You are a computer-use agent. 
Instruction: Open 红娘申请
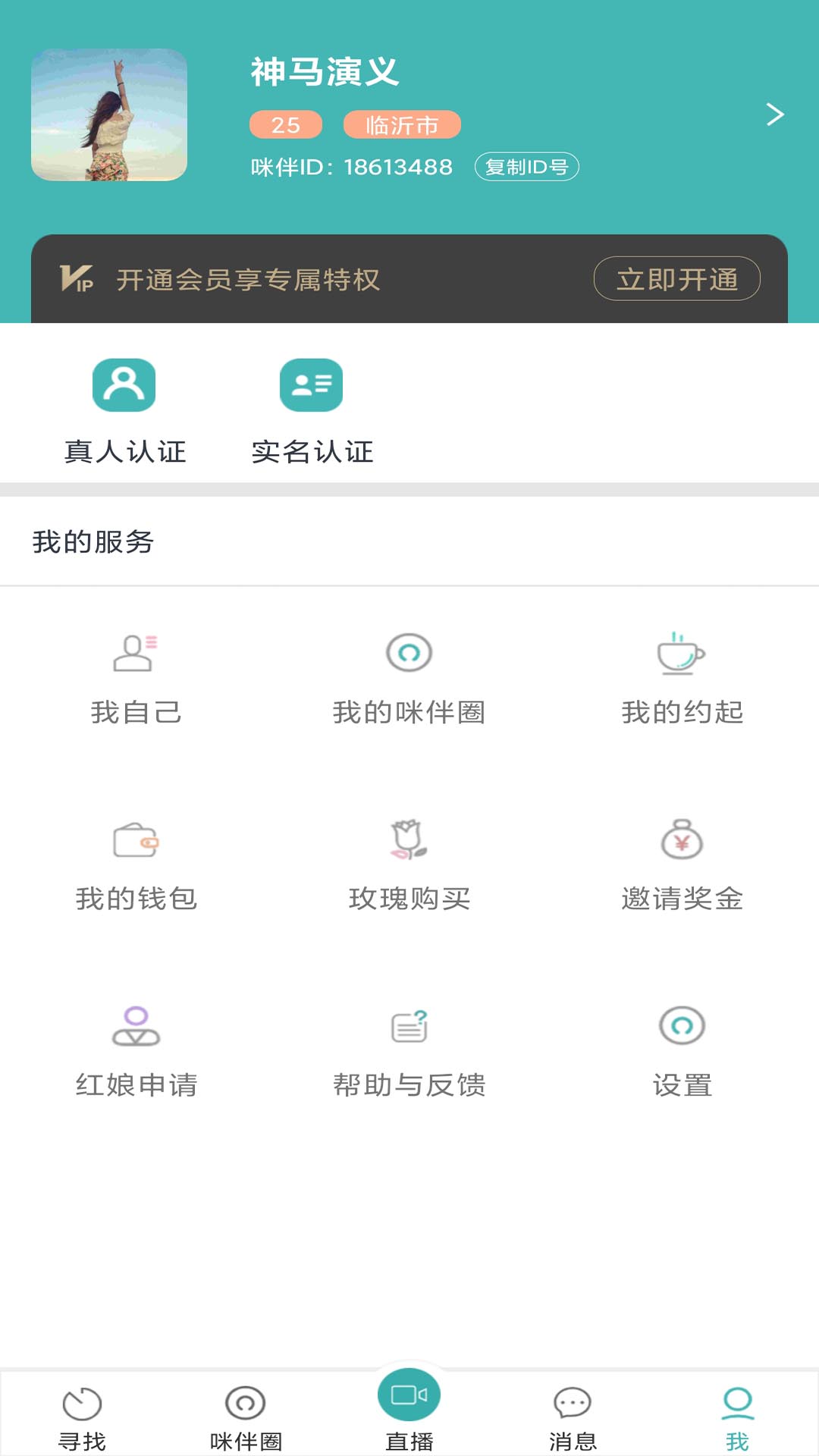(x=136, y=1051)
